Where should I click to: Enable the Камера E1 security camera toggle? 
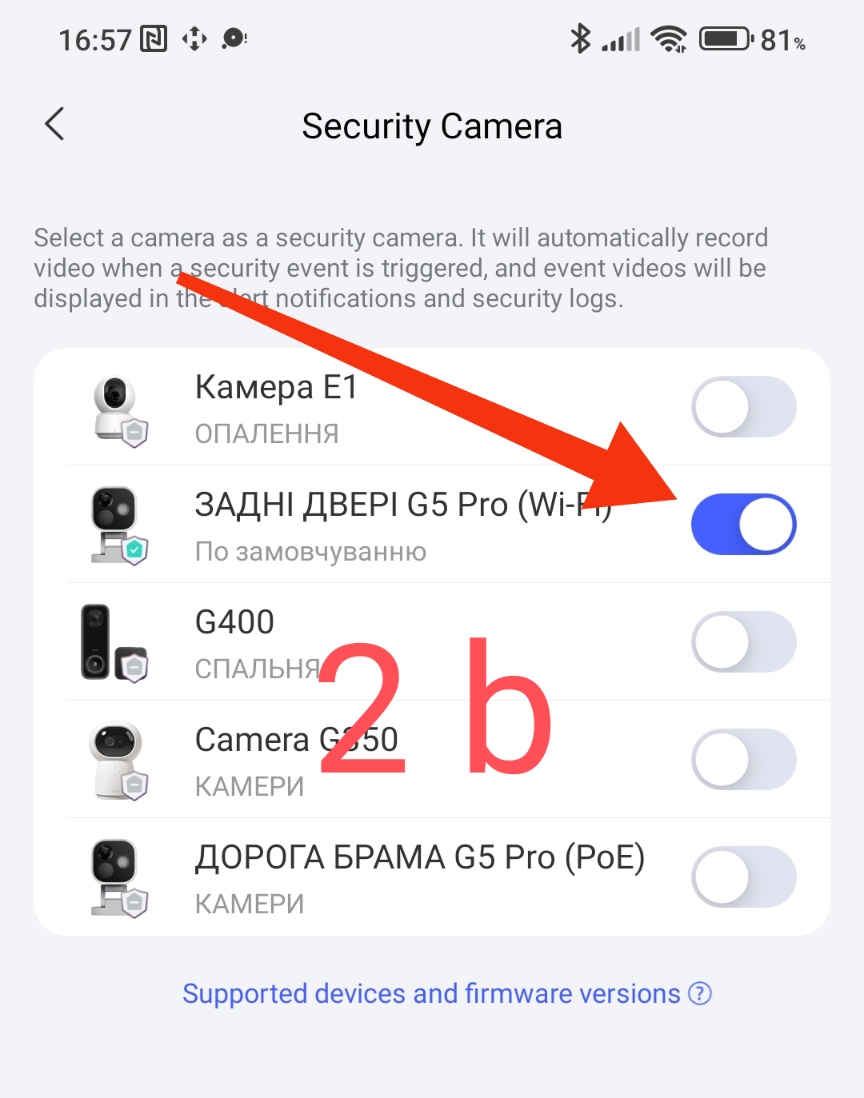[x=743, y=407]
